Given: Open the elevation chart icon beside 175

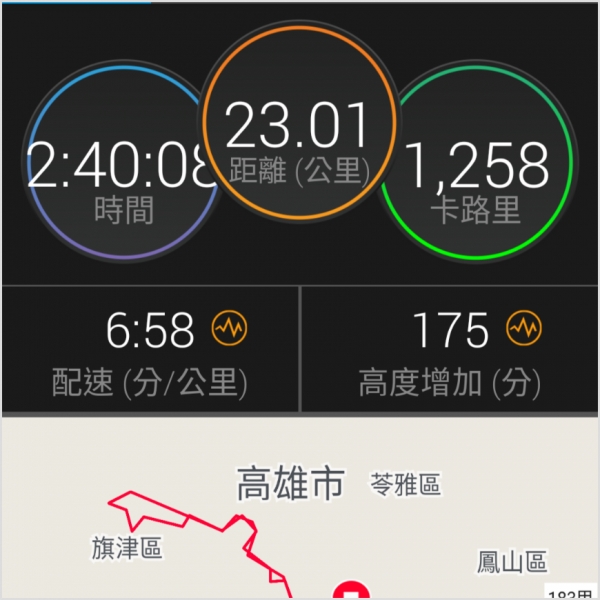Looking at the screenshot, I should (523, 328).
